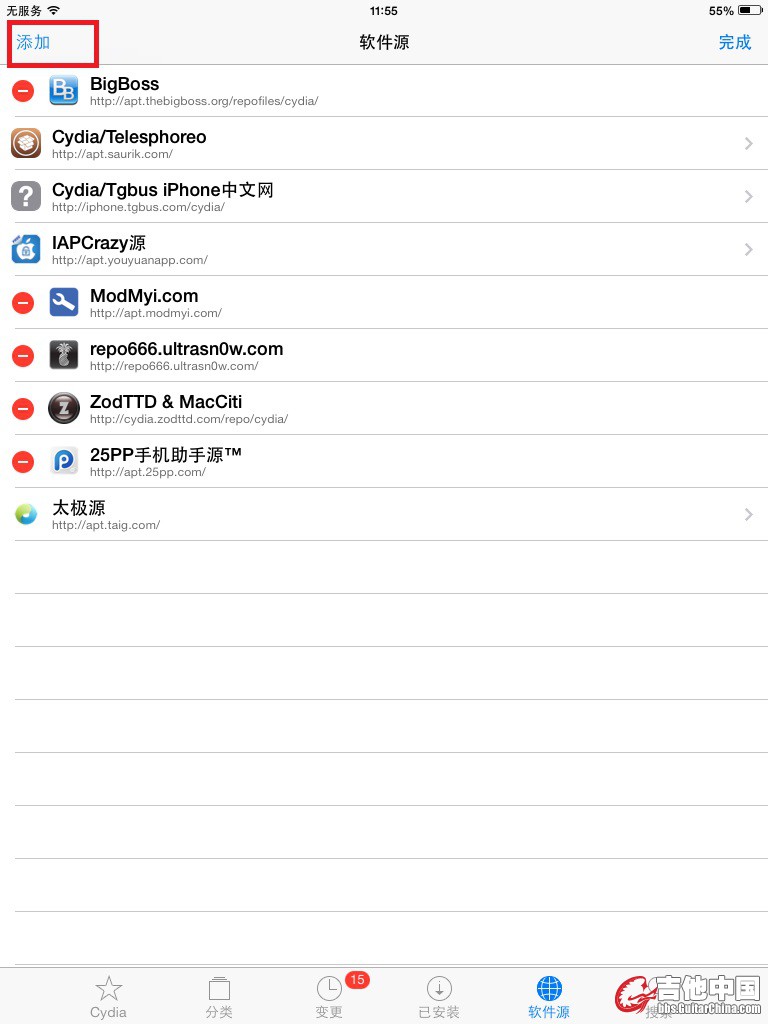Open the 变更 tab with 15 updates
The image size is (768, 1024).
pyautogui.click(x=329, y=997)
